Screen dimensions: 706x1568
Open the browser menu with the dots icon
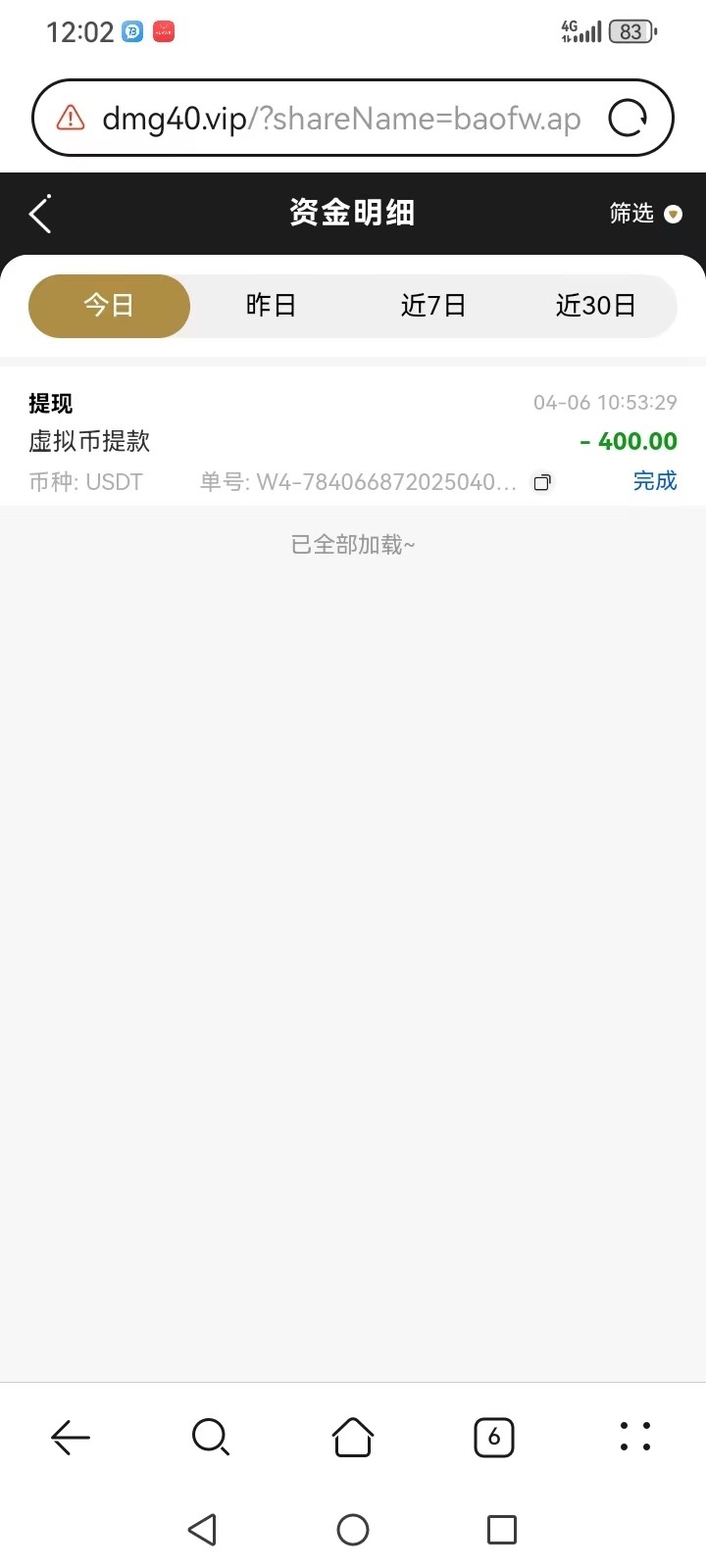[634, 1438]
